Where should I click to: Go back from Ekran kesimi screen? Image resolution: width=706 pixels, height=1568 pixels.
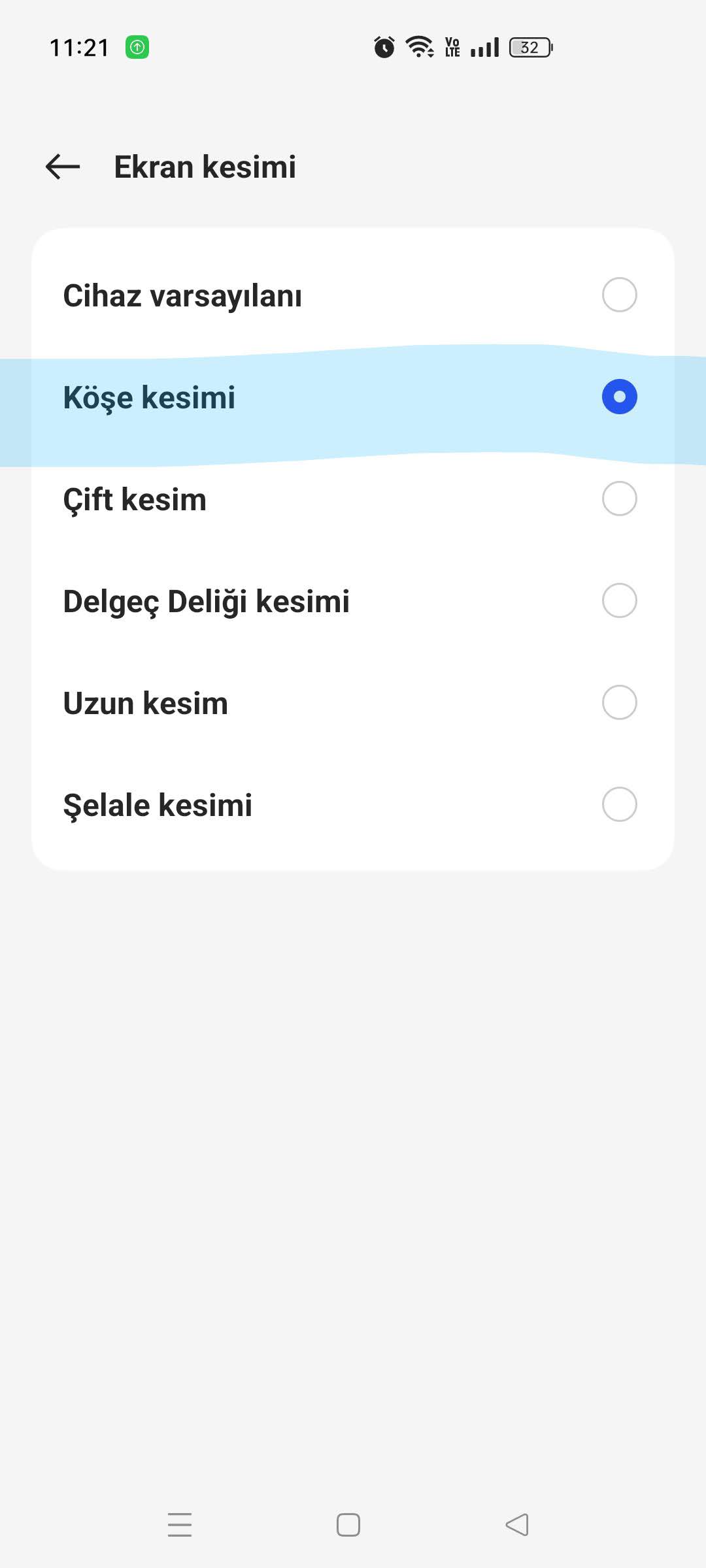click(x=63, y=167)
